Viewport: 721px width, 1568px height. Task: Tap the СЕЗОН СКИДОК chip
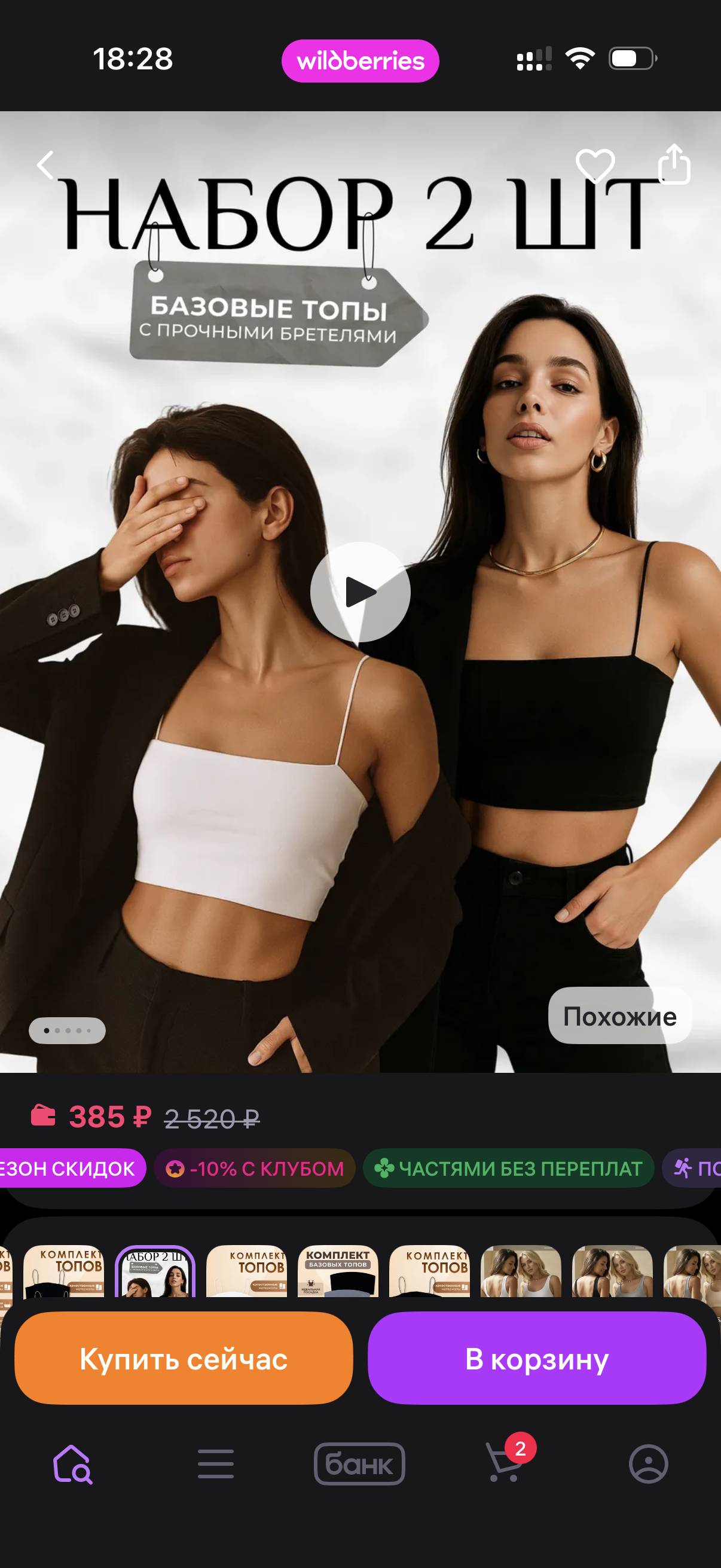(70, 1168)
